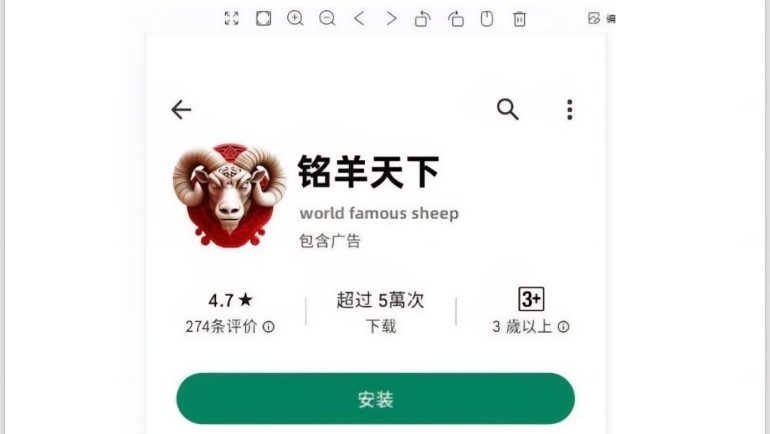Go to the previous image

pyautogui.click(x=359, y=18)
